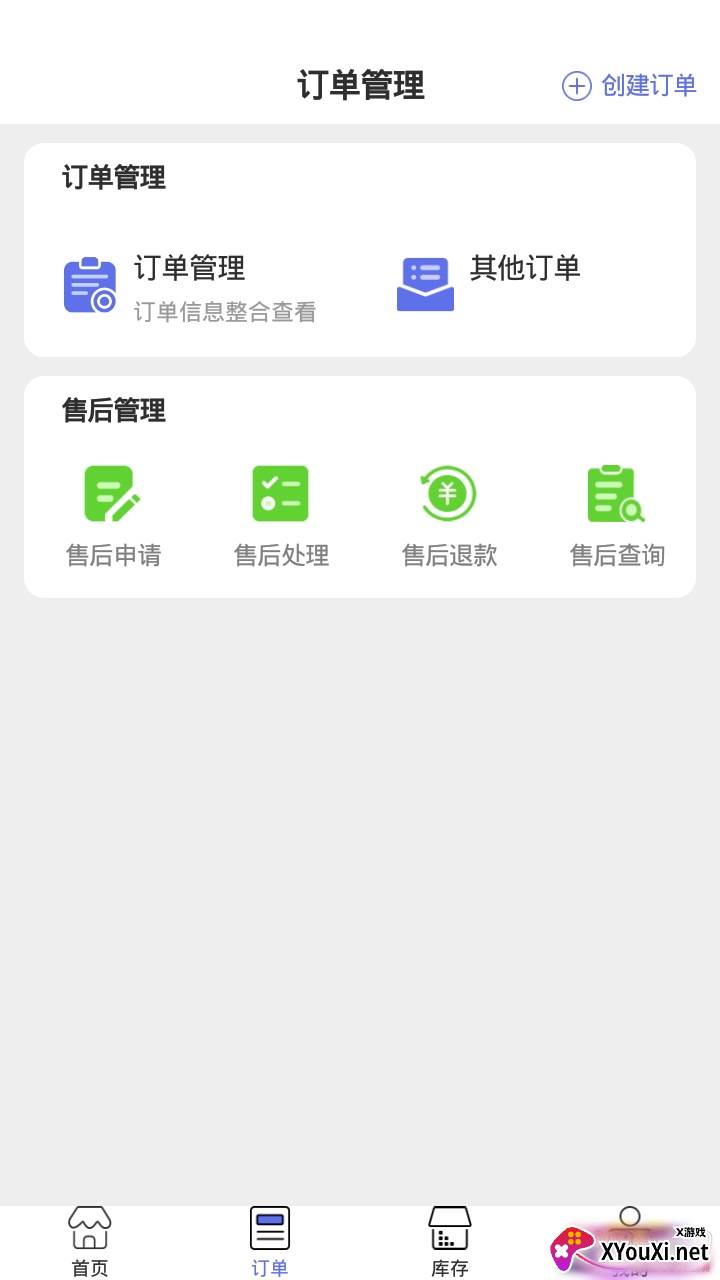Switch to the 首页 tab
Viewport: 720px width, 1280px height.
coord(90,1242)
